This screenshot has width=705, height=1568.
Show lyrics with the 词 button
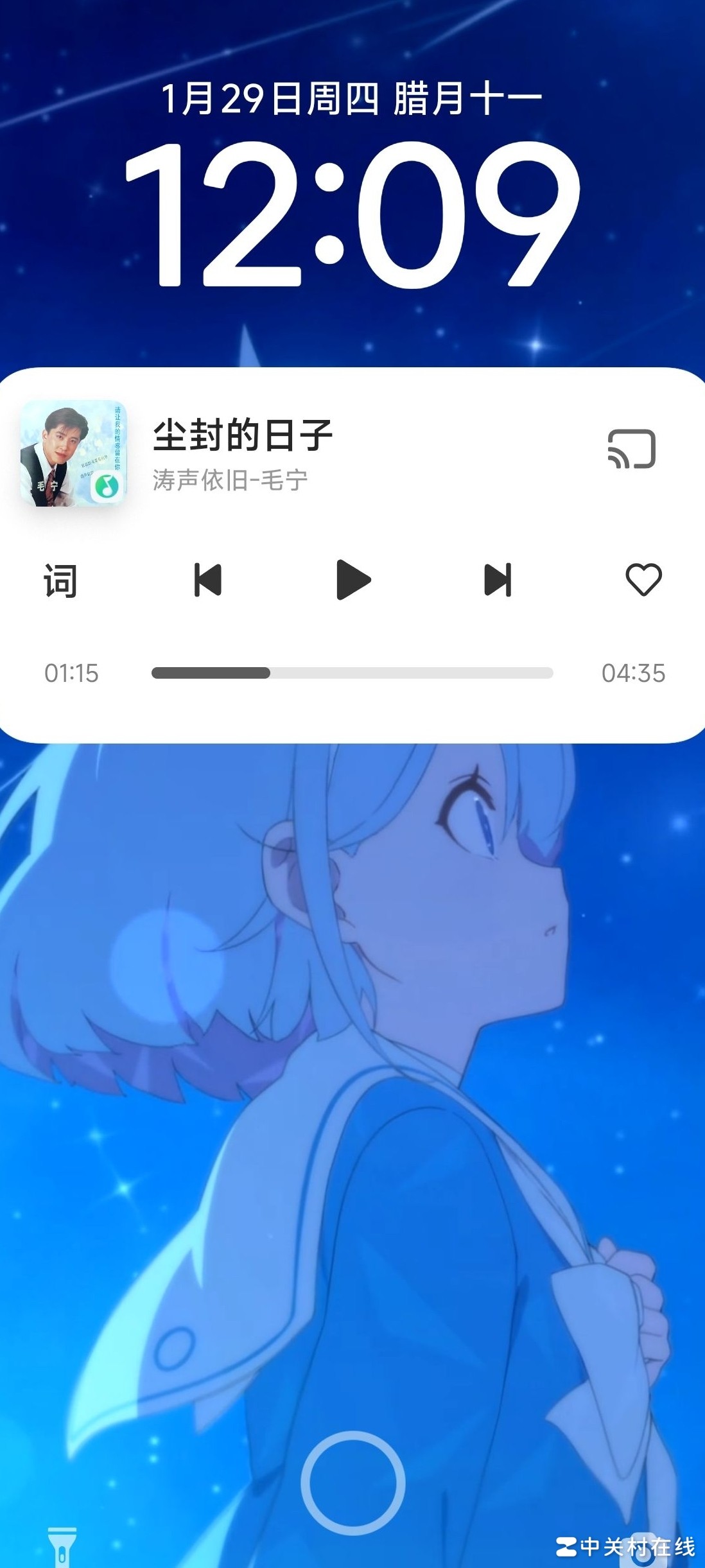tap(60, 580)
